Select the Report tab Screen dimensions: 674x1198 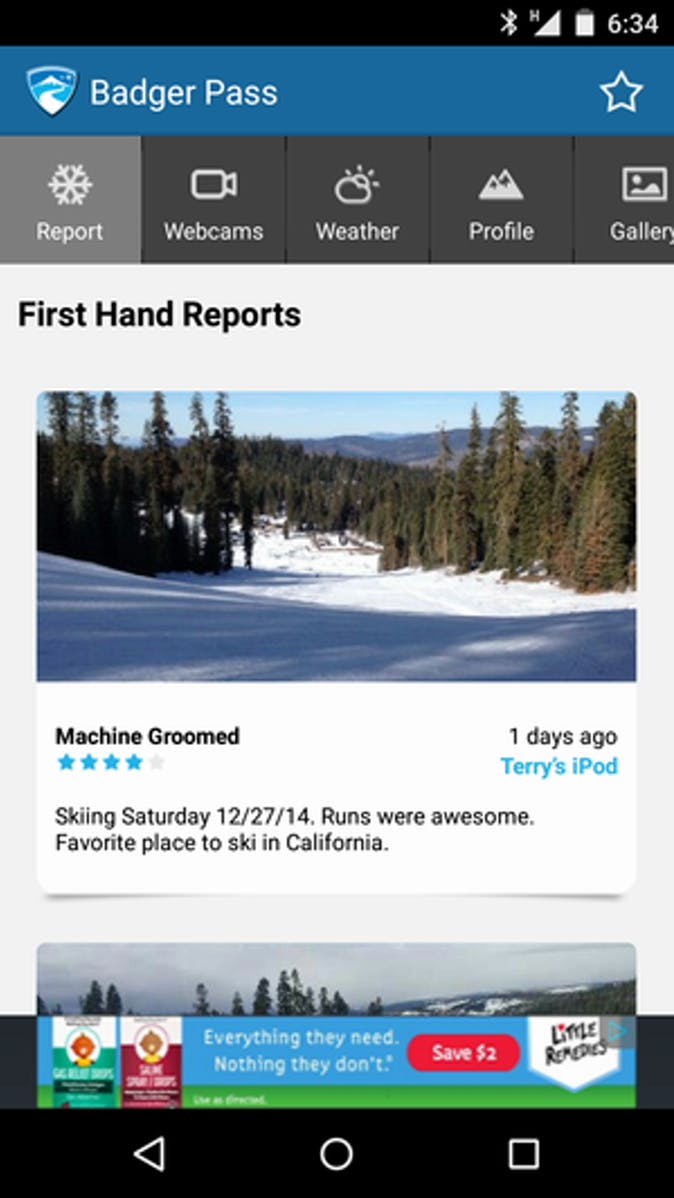point(70,201)
